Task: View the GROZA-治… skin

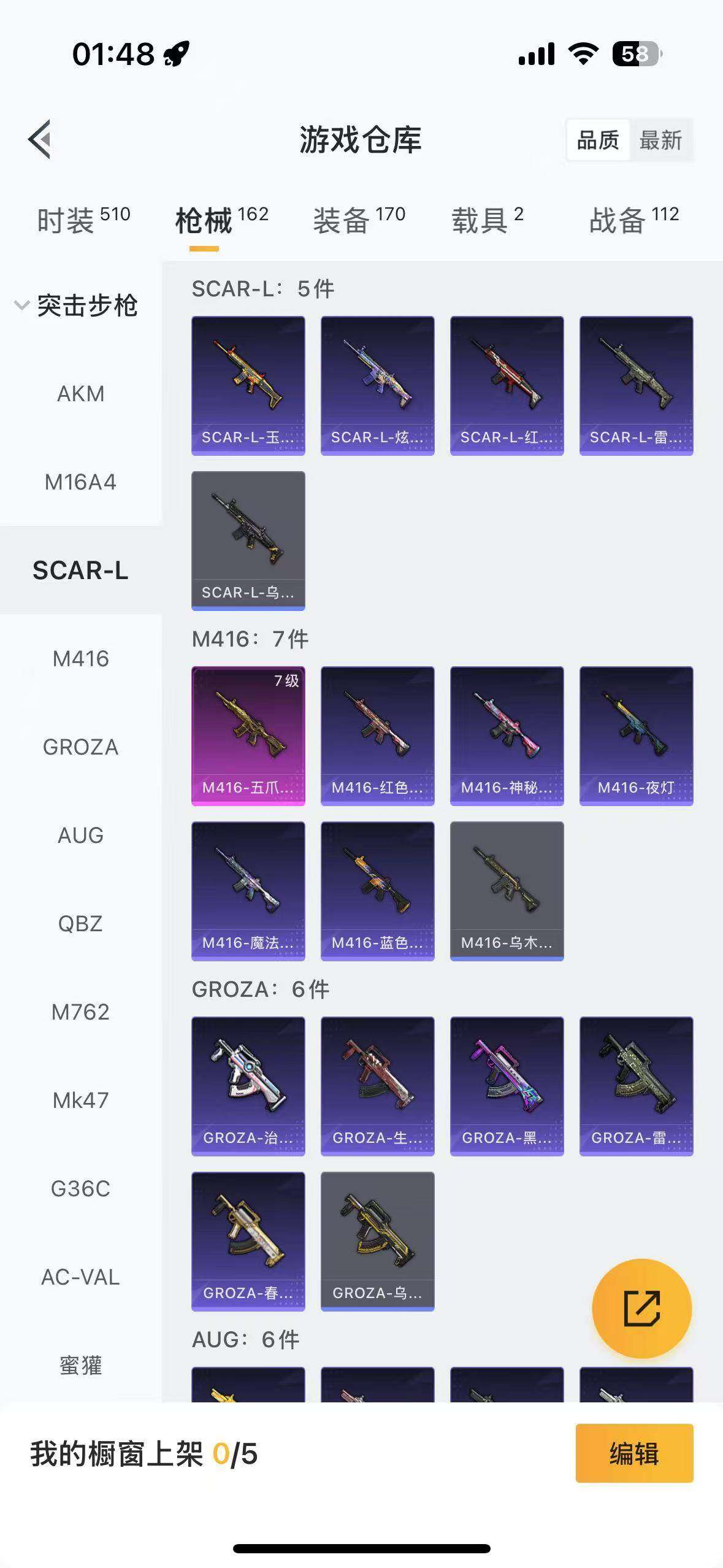Action: (x=248, y=1086)
